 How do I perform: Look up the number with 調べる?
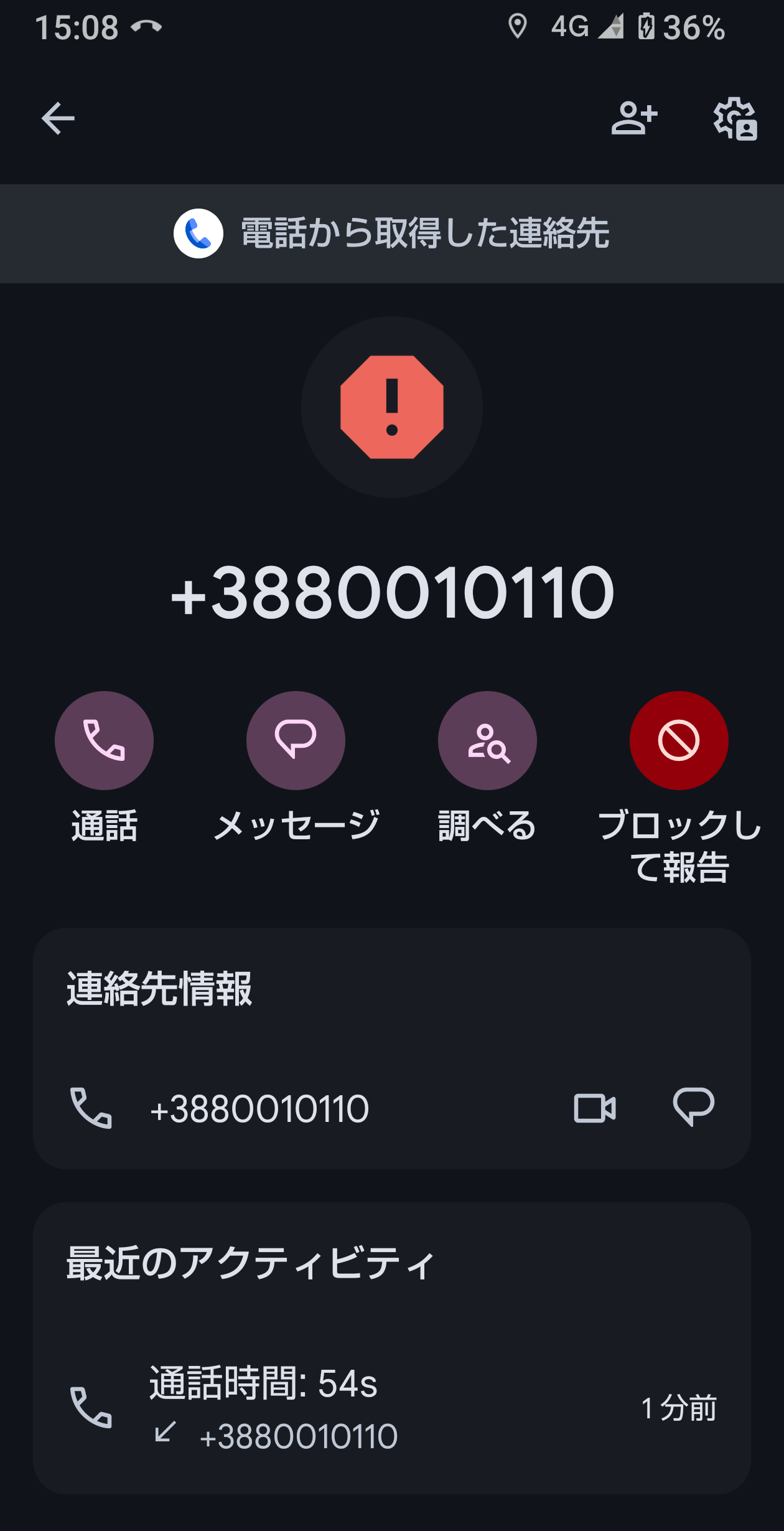[487, 740]
